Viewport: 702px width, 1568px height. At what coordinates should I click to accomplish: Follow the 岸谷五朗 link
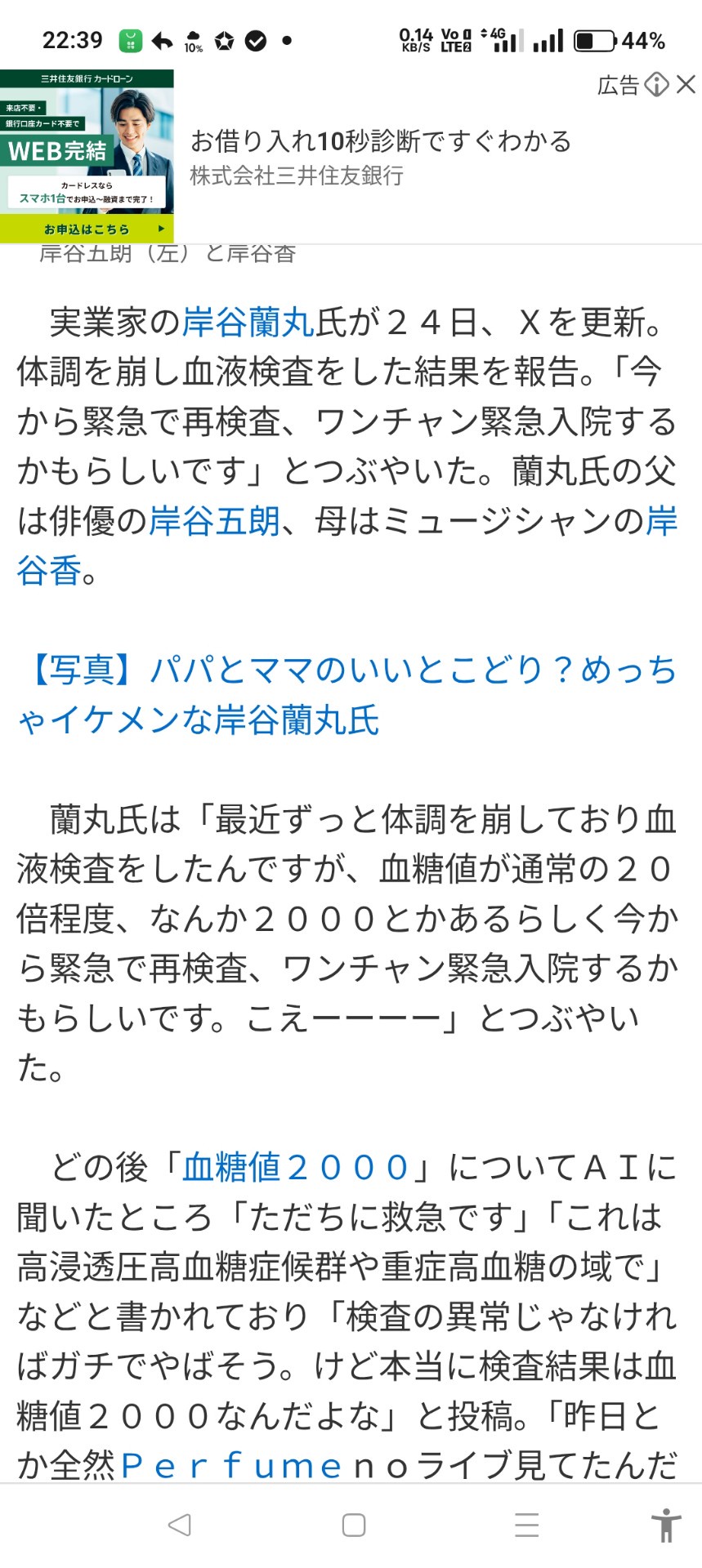(214, 521)
